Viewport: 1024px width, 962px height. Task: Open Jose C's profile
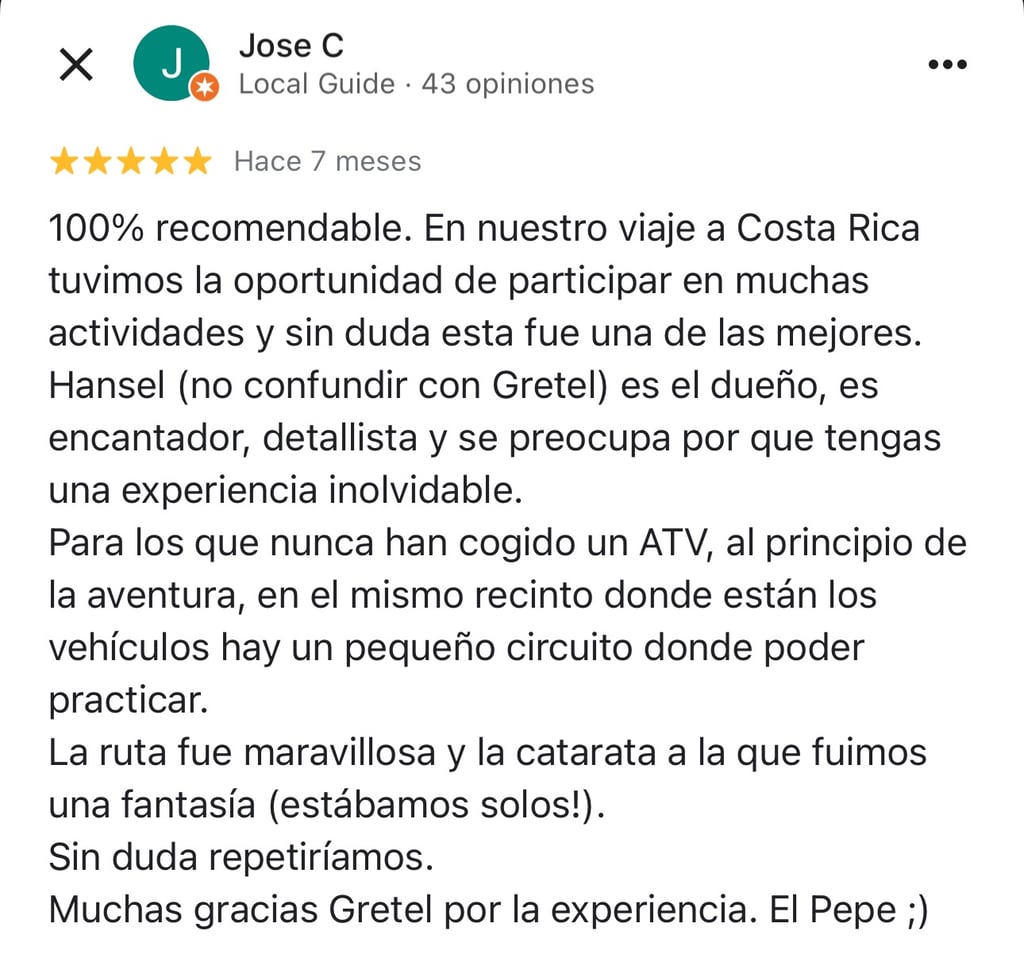point(291,46)
